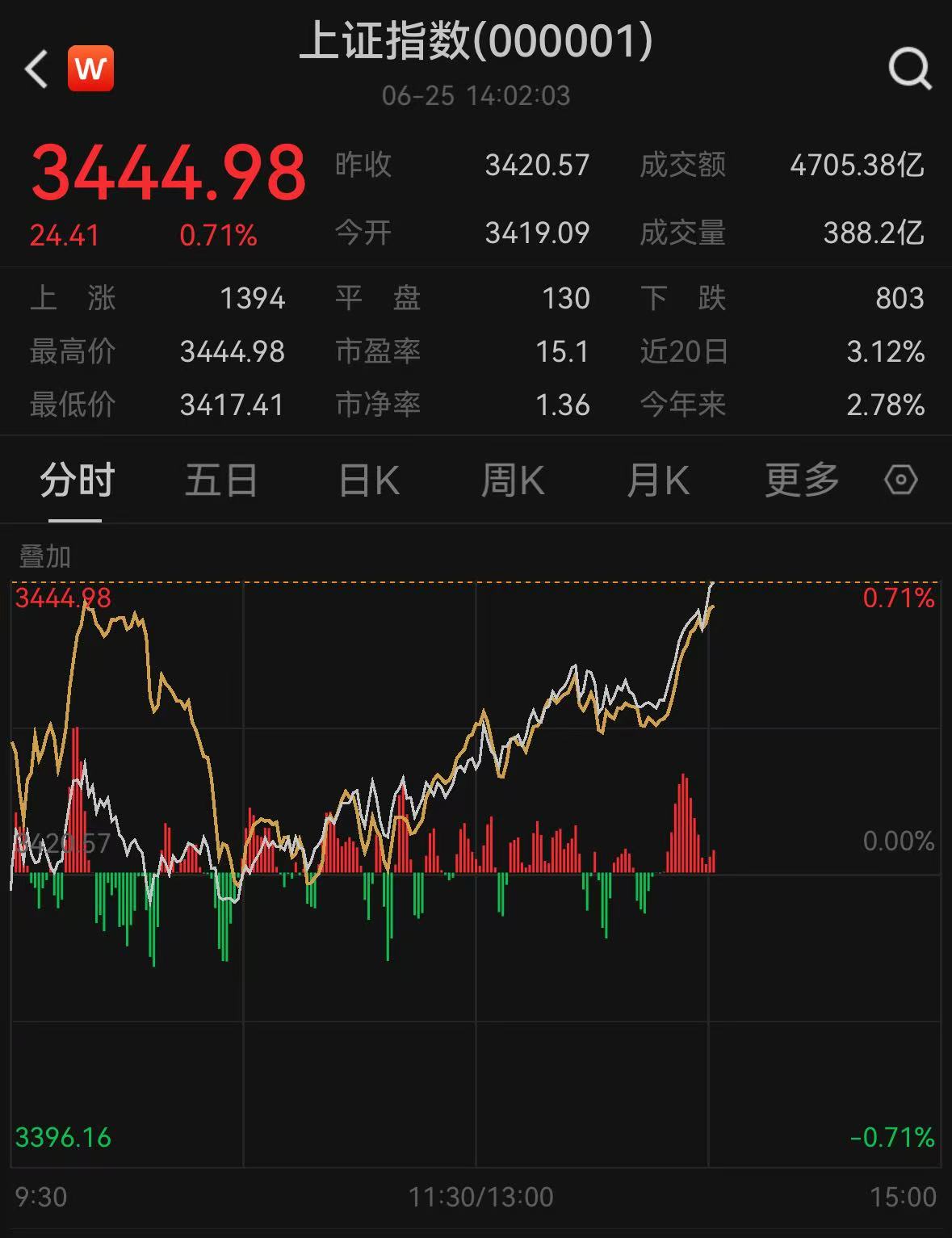
Task: Open the 日K daily candlestick view
Action: point(367,478)
